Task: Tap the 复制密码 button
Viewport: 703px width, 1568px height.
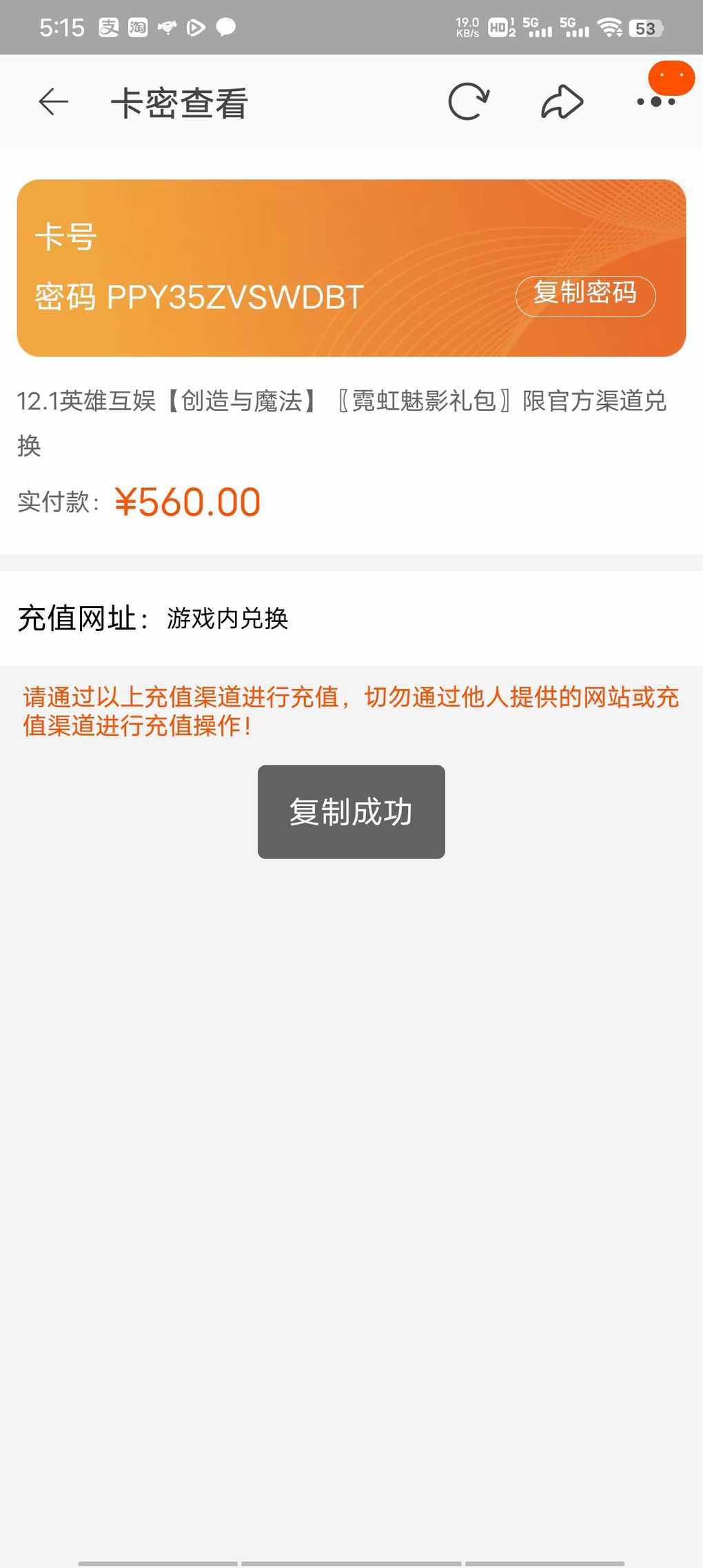Action: pos(585,296)
